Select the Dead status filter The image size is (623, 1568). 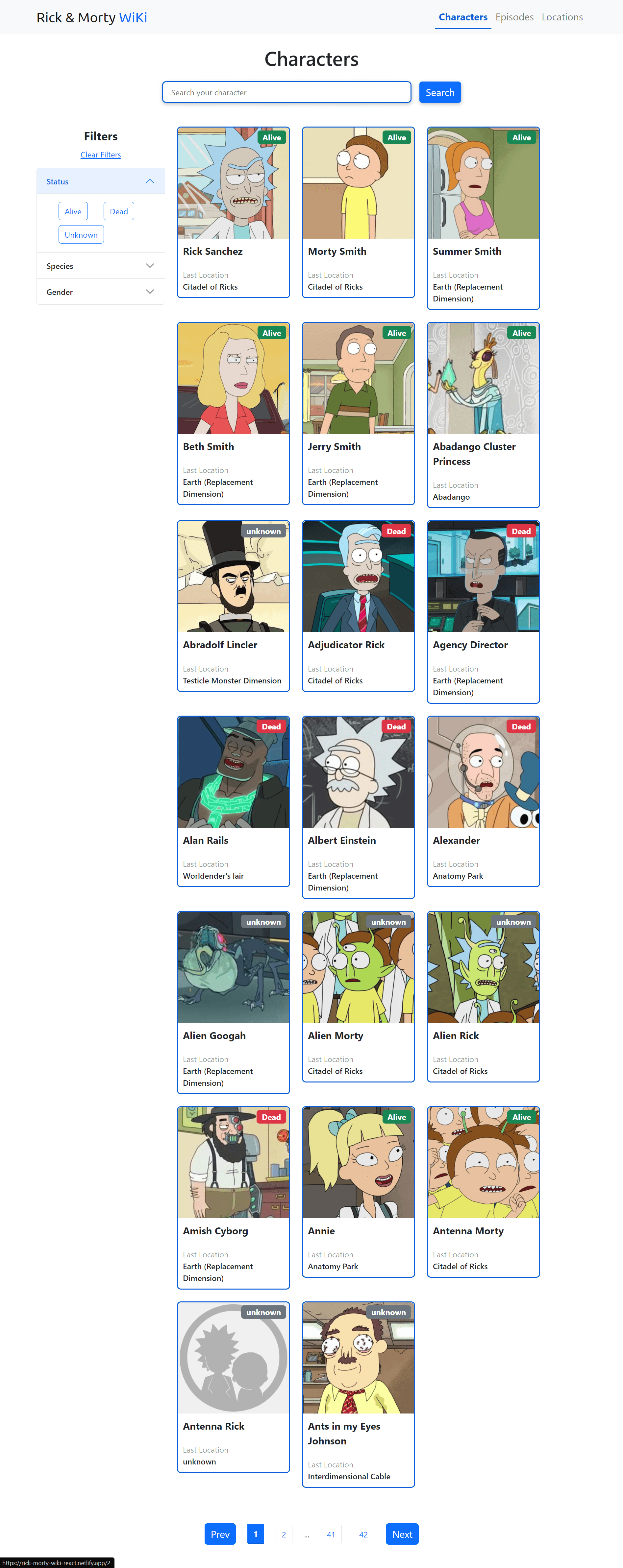[x=119, y=211]
